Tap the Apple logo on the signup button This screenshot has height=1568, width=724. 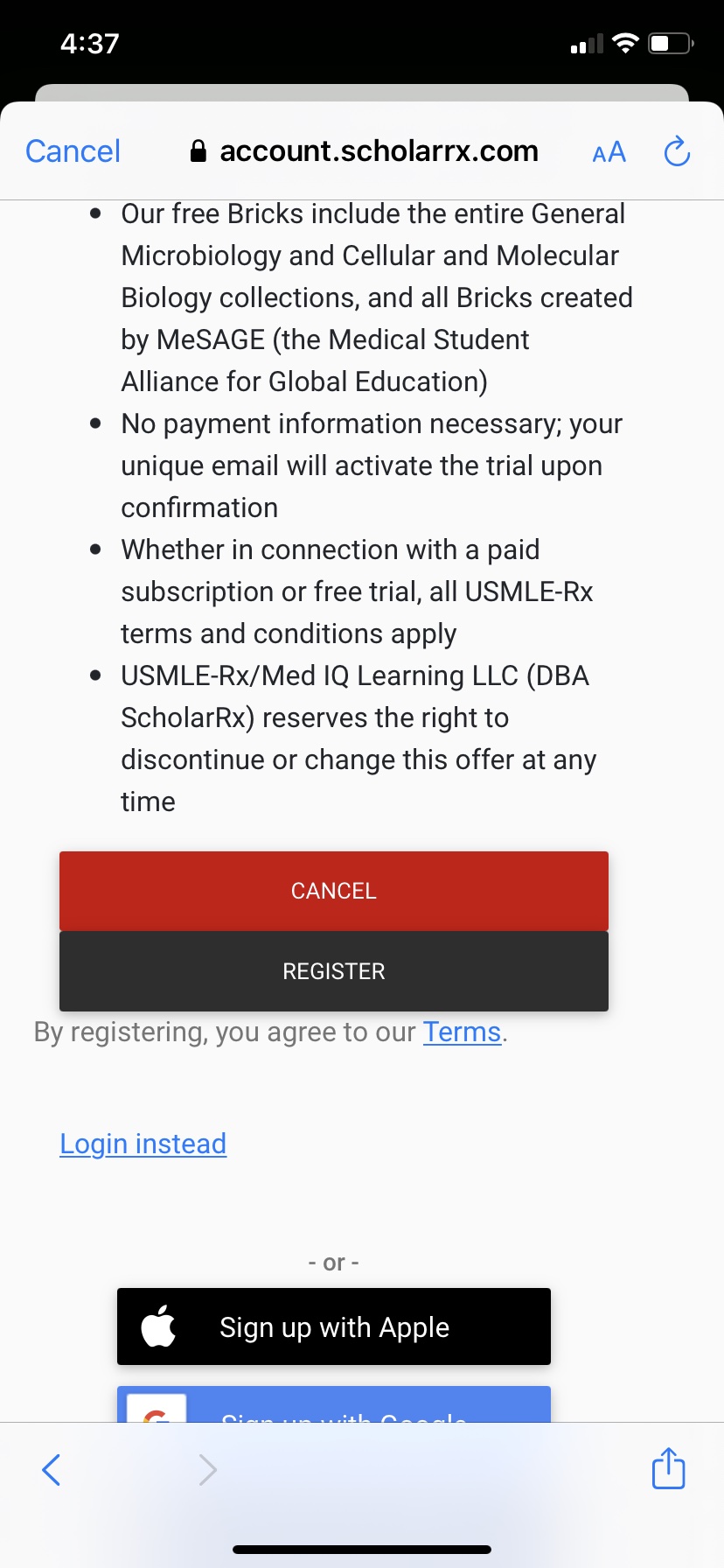[160, 1326]
